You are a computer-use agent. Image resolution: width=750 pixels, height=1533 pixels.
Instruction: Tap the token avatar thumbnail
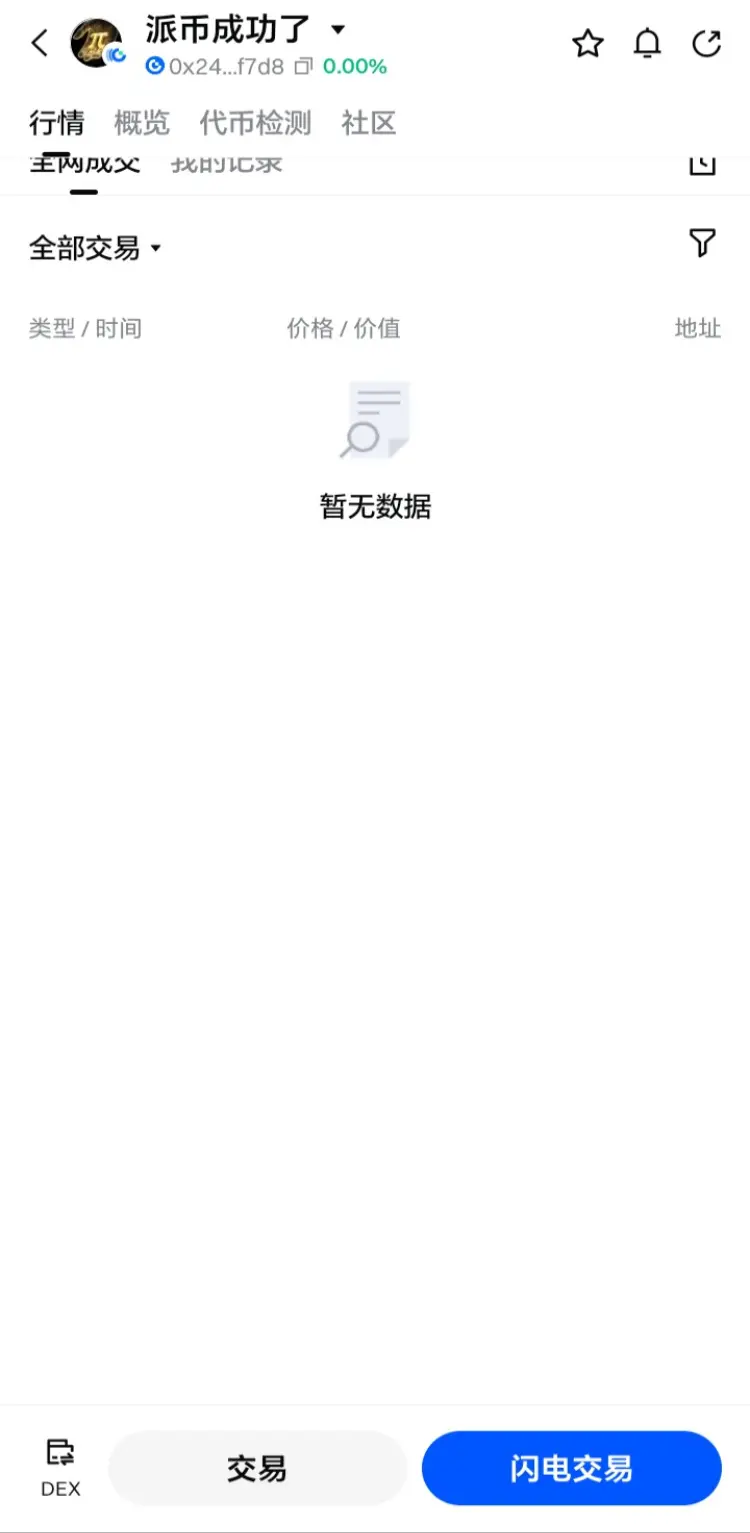click(x=95, y=42)
